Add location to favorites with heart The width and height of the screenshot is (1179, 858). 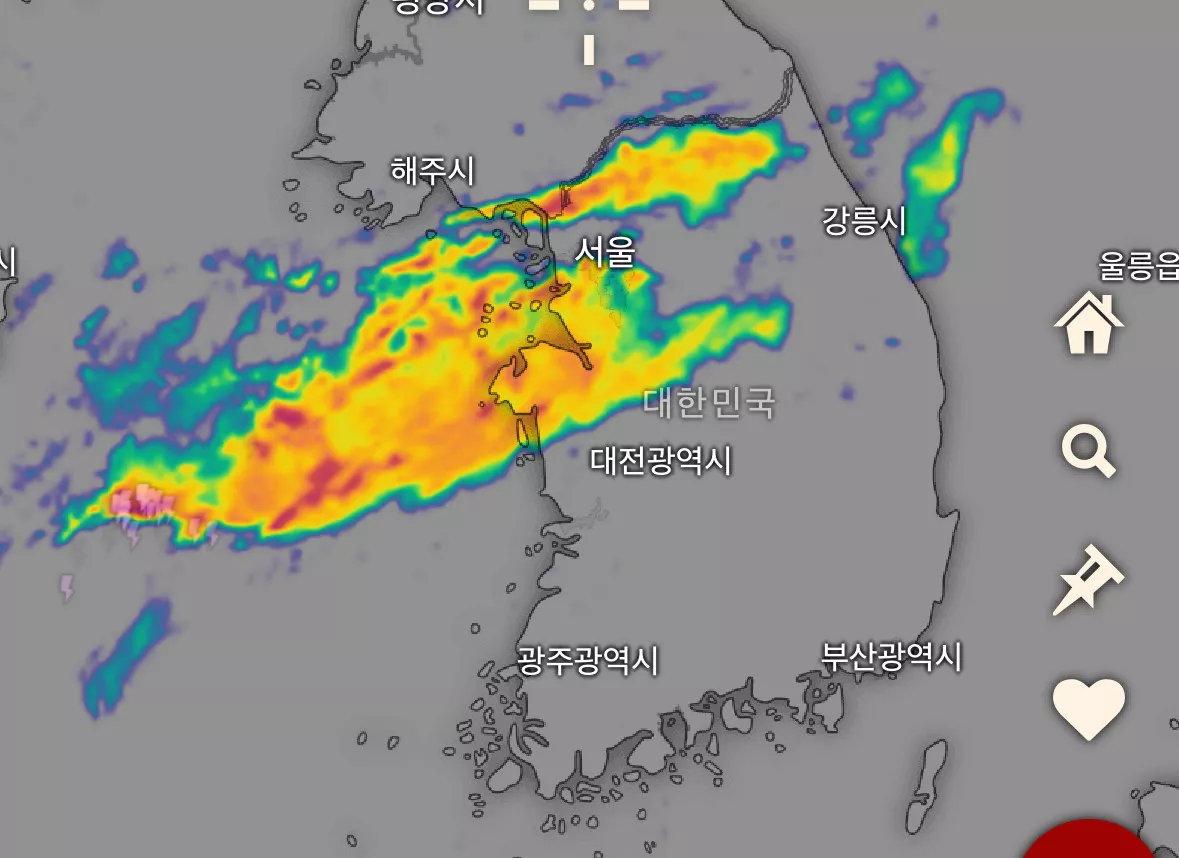tap(1088, 707)
